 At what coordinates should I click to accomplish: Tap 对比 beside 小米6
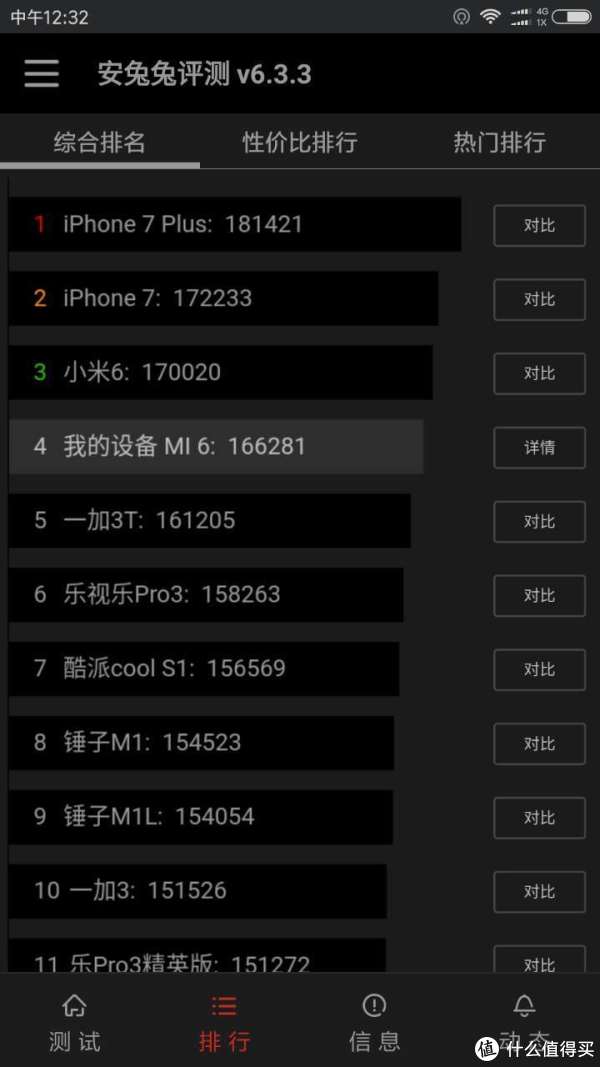pyautogui.click(x=539, y=374)
